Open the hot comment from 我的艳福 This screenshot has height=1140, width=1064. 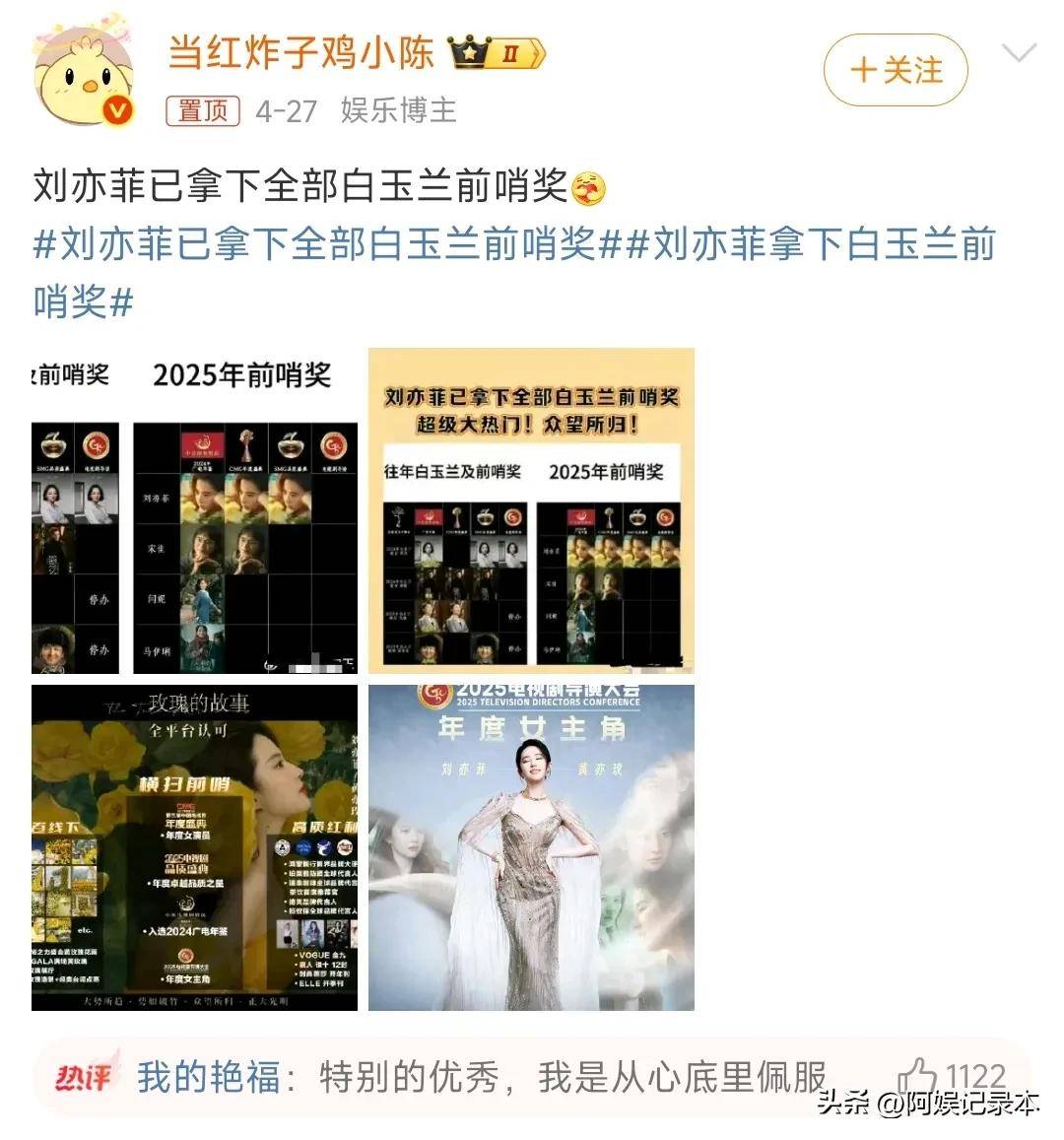(x=483, y=1077)
